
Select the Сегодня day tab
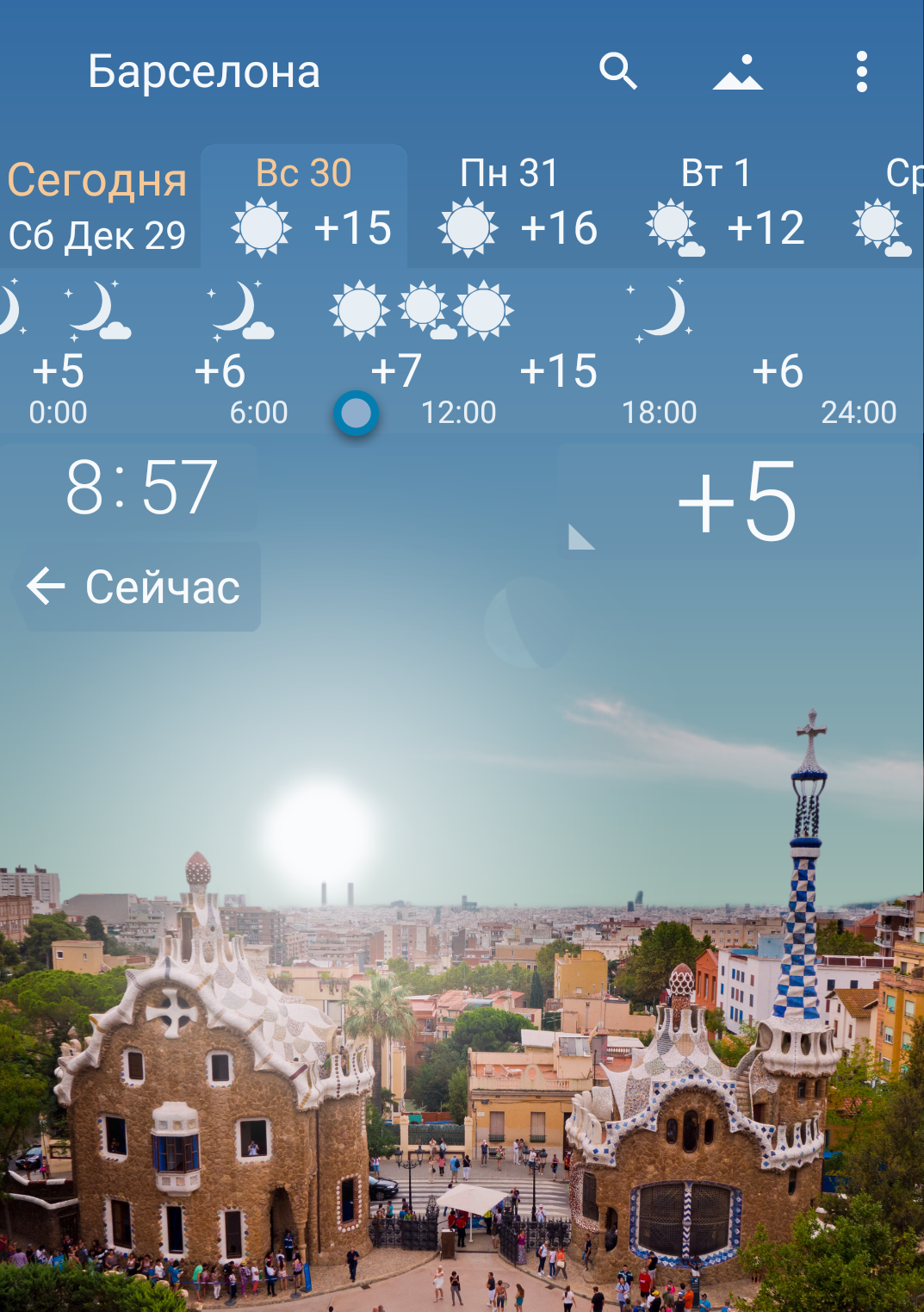point(97,207)
